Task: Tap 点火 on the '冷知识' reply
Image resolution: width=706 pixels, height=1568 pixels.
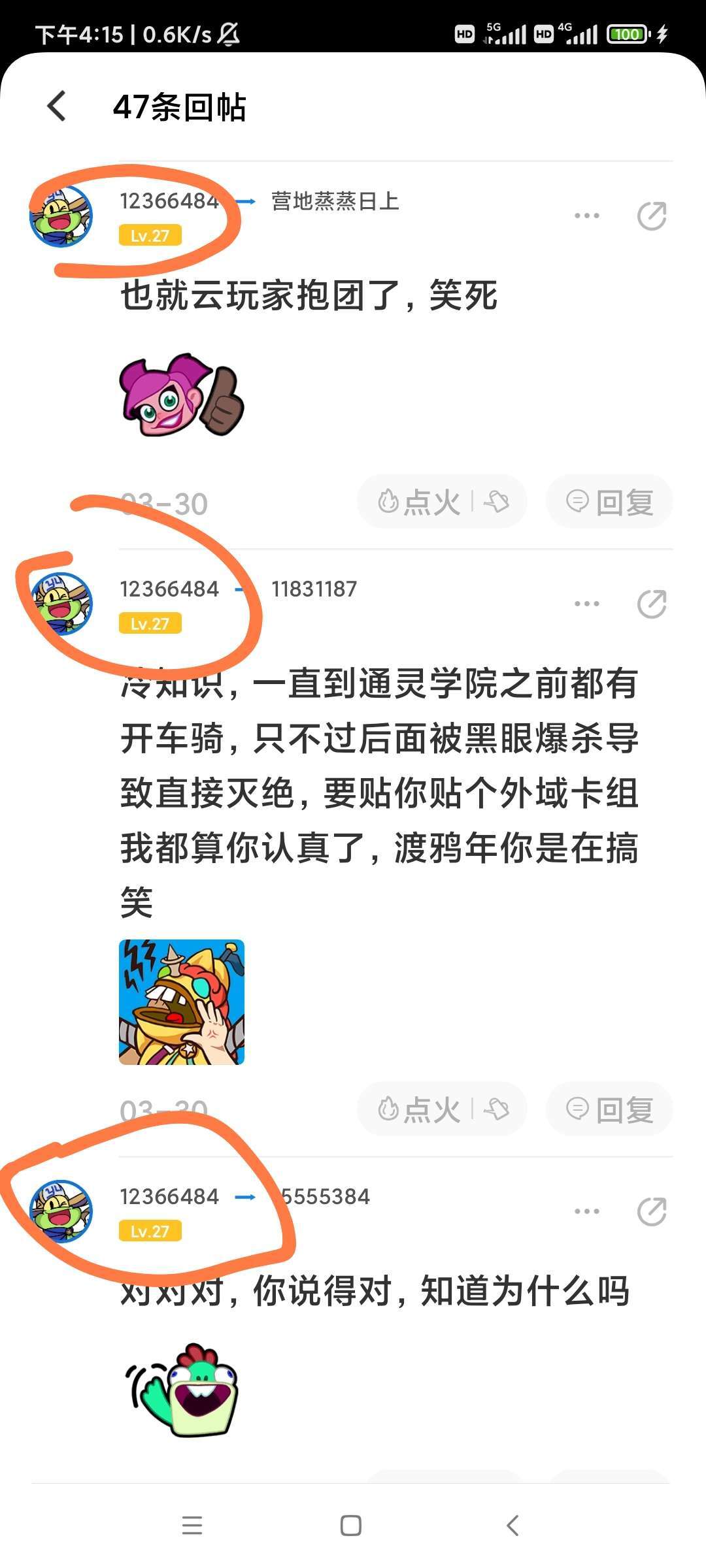Action: point(418,1109)
